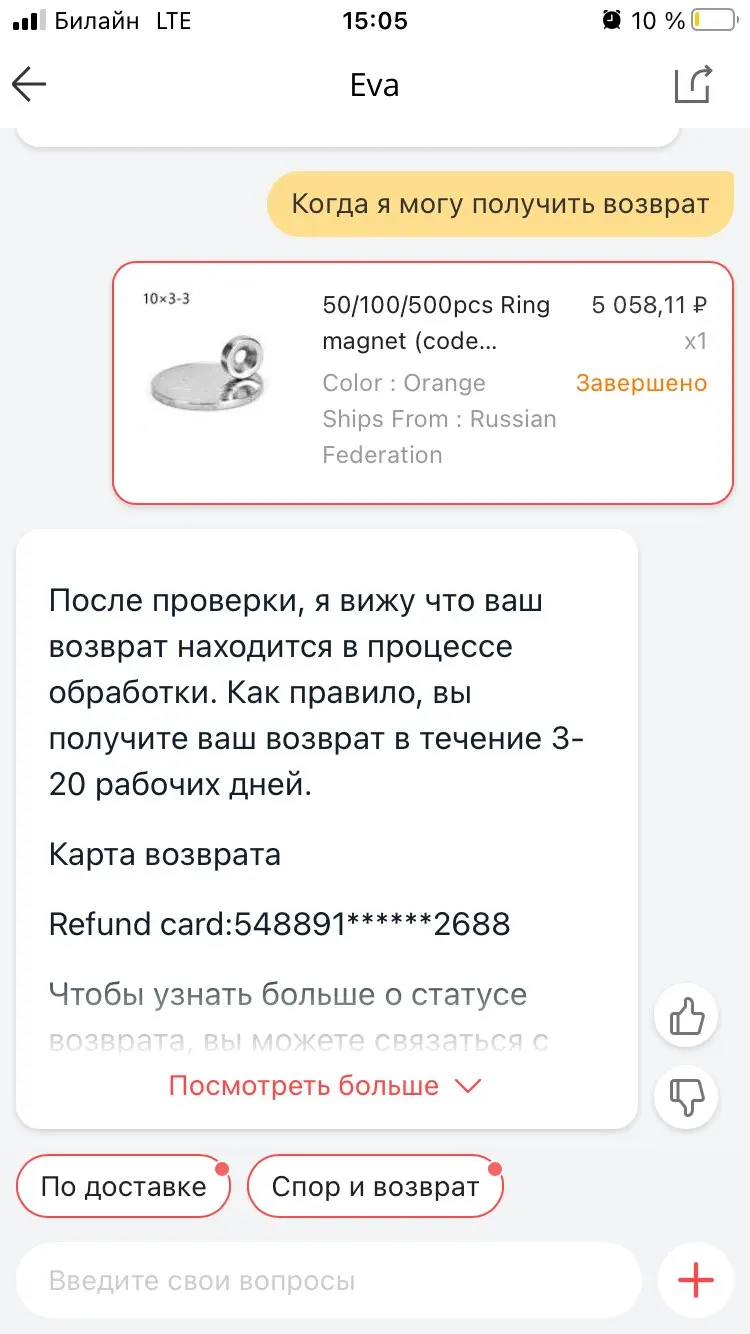Choose the Спор и возврат chip

pos(375,1187)
